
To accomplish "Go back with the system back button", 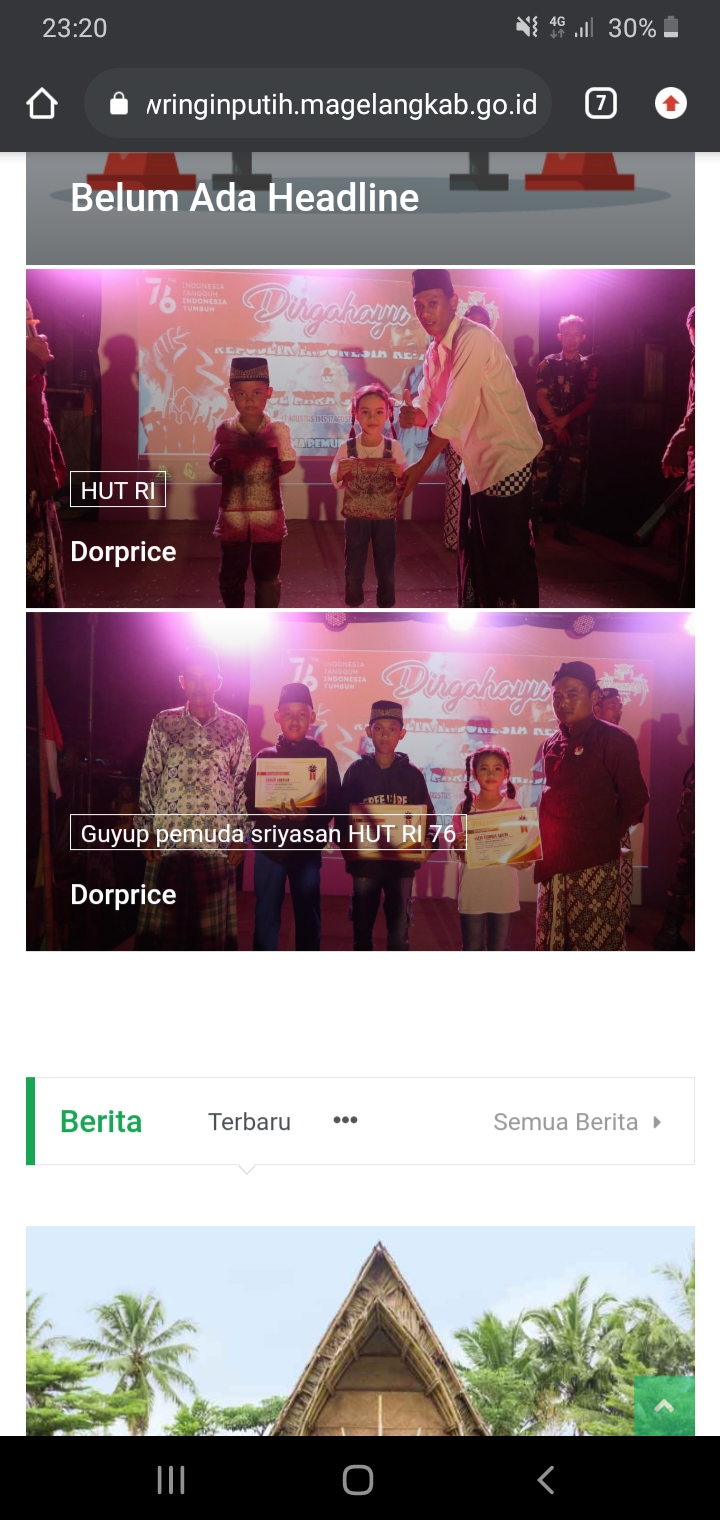I will click(545, 1480).
